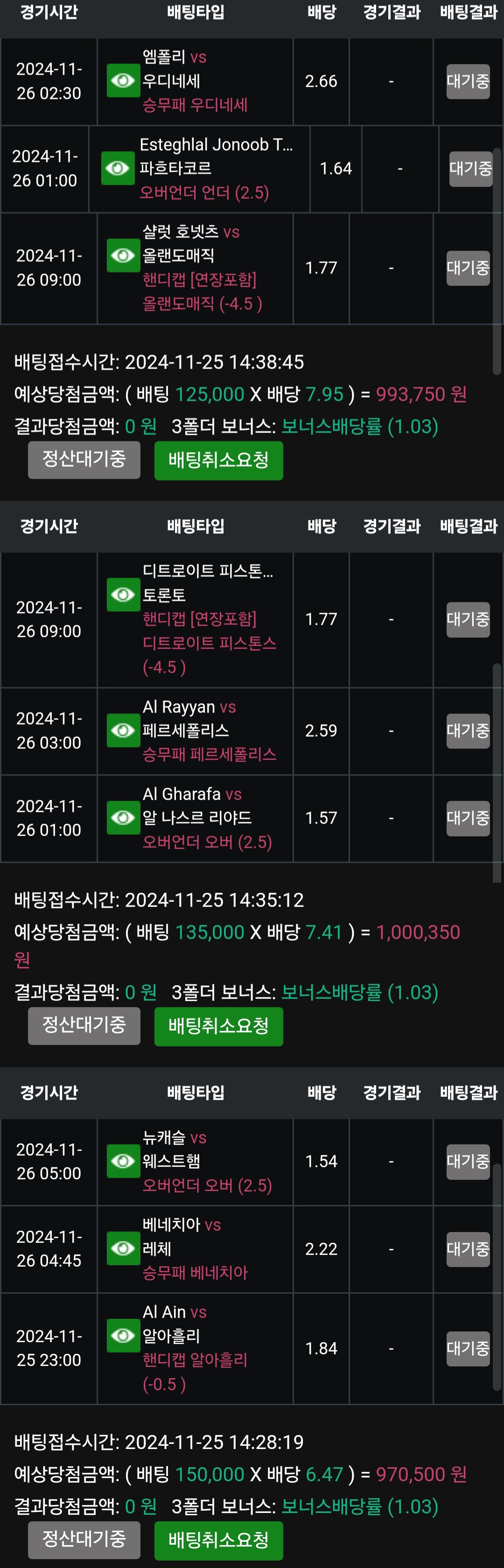Tap the eye icon for 베네치아 vs 레체
This screenshot has height=1568, width=504.
pos(123,1248)
